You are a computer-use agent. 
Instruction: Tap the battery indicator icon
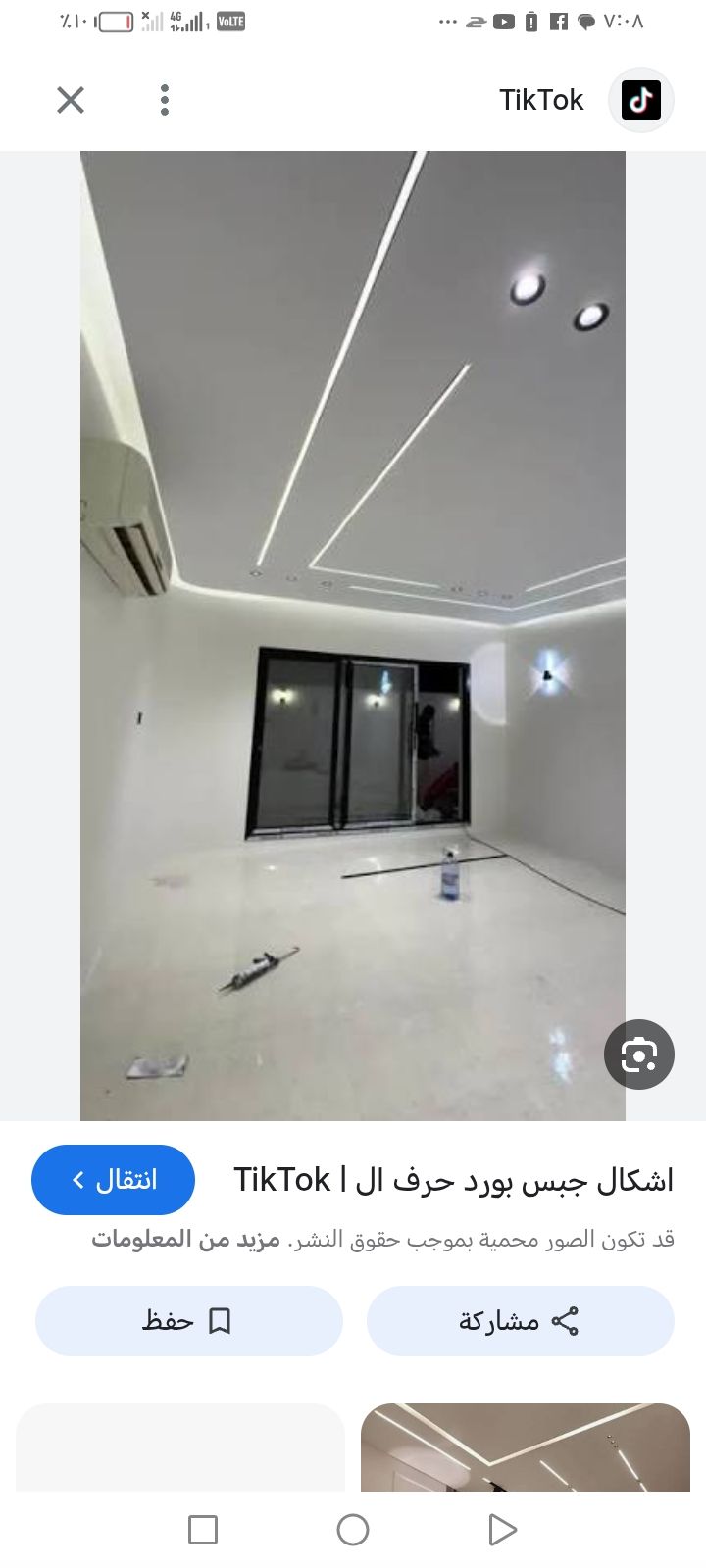[x=116, y=20]
